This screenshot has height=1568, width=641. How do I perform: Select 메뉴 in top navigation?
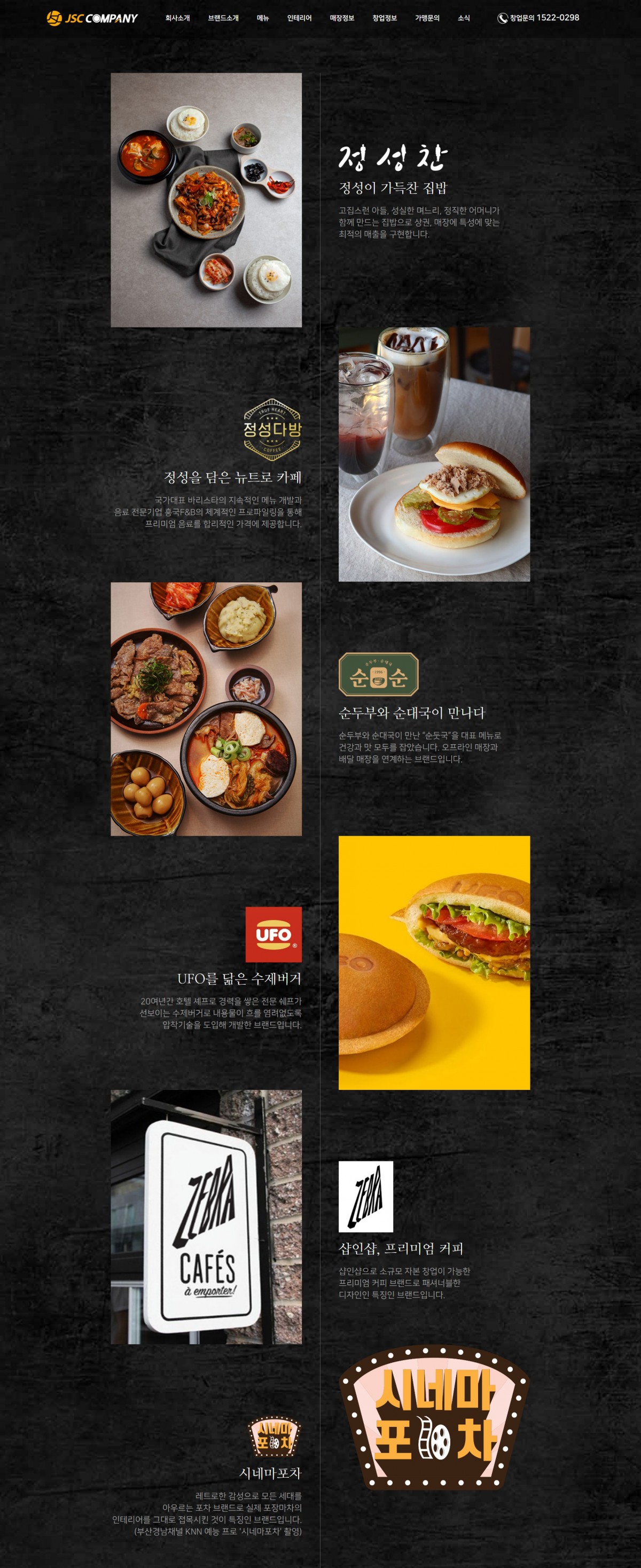pos(262,18)
